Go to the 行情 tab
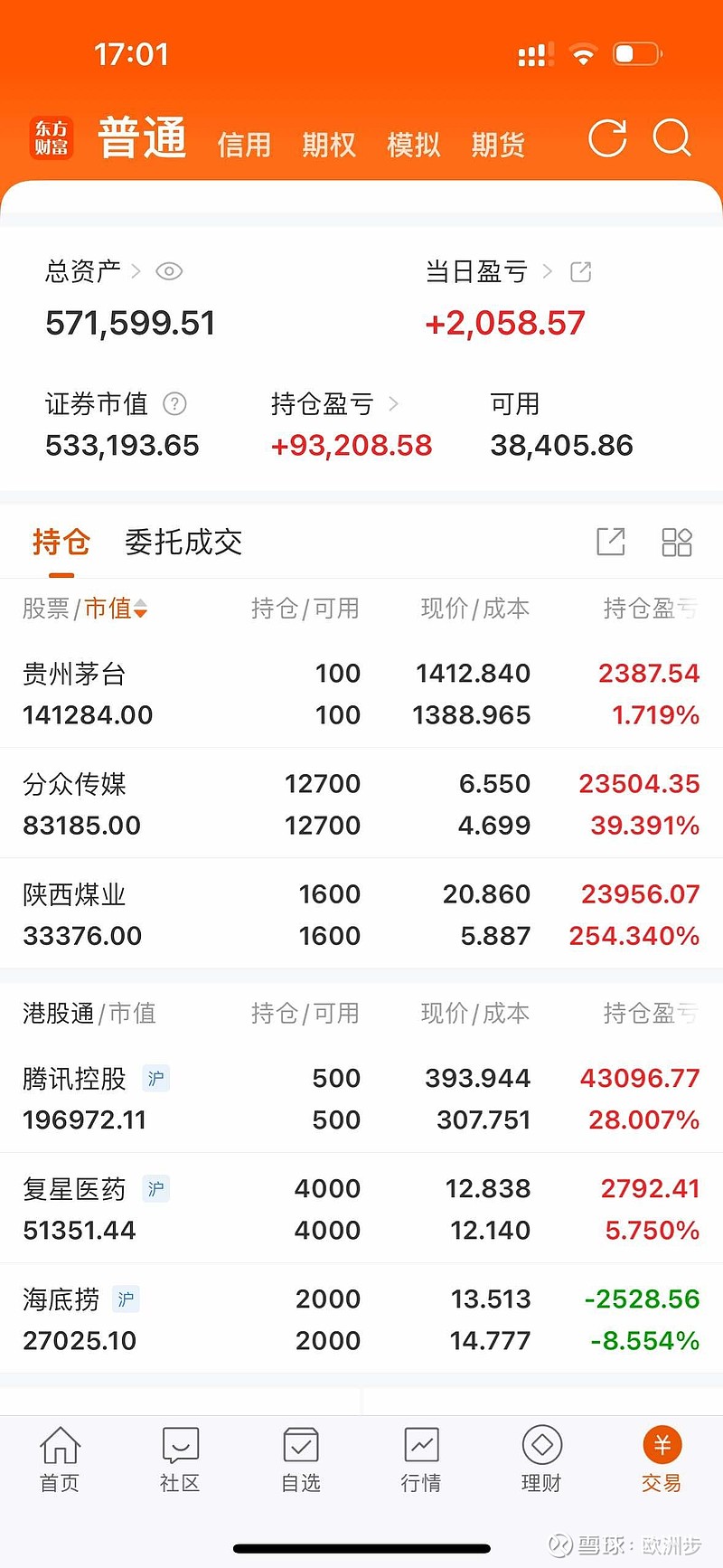 tap(421, 1459)
